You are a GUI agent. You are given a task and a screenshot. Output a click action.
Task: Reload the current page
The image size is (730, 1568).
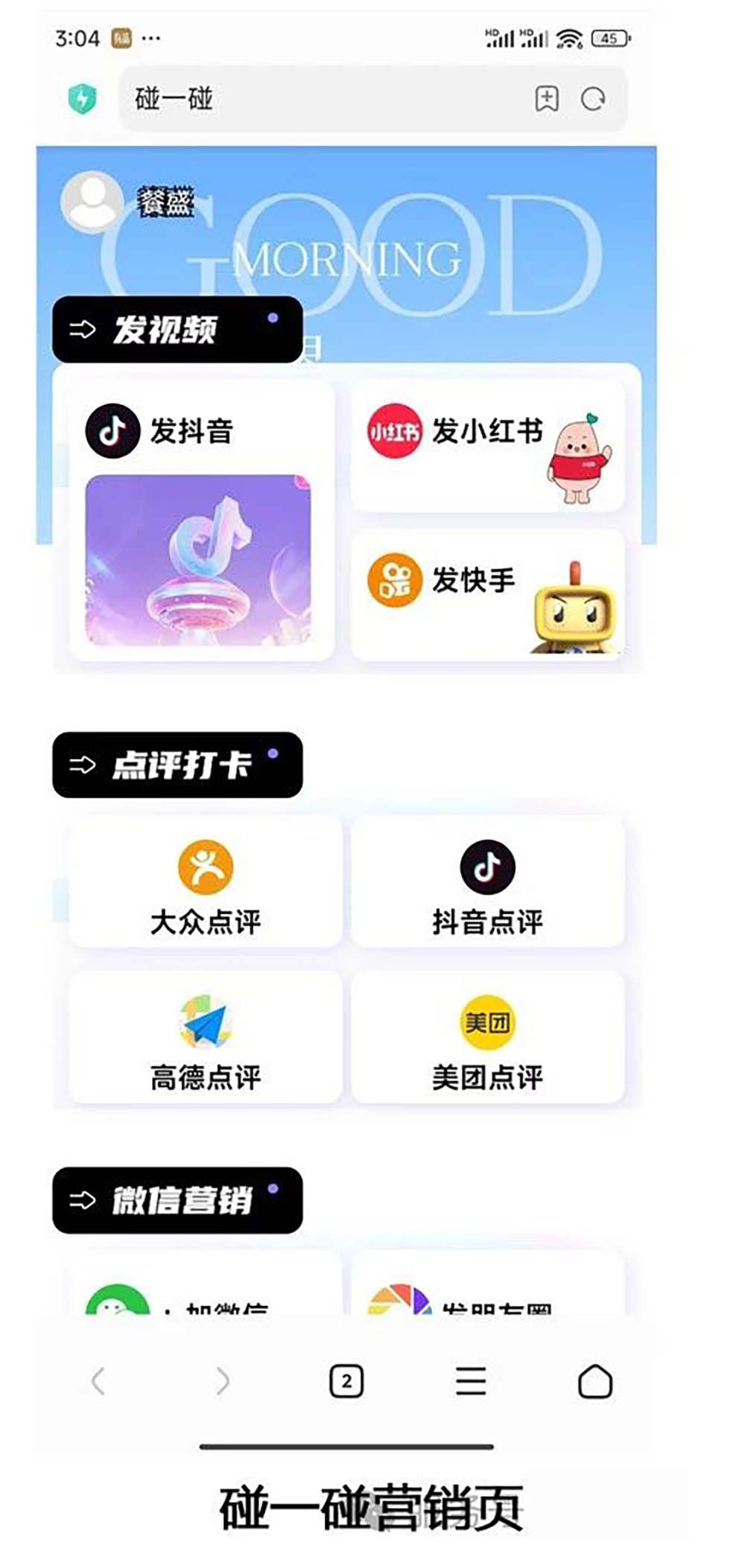point(593,98)
